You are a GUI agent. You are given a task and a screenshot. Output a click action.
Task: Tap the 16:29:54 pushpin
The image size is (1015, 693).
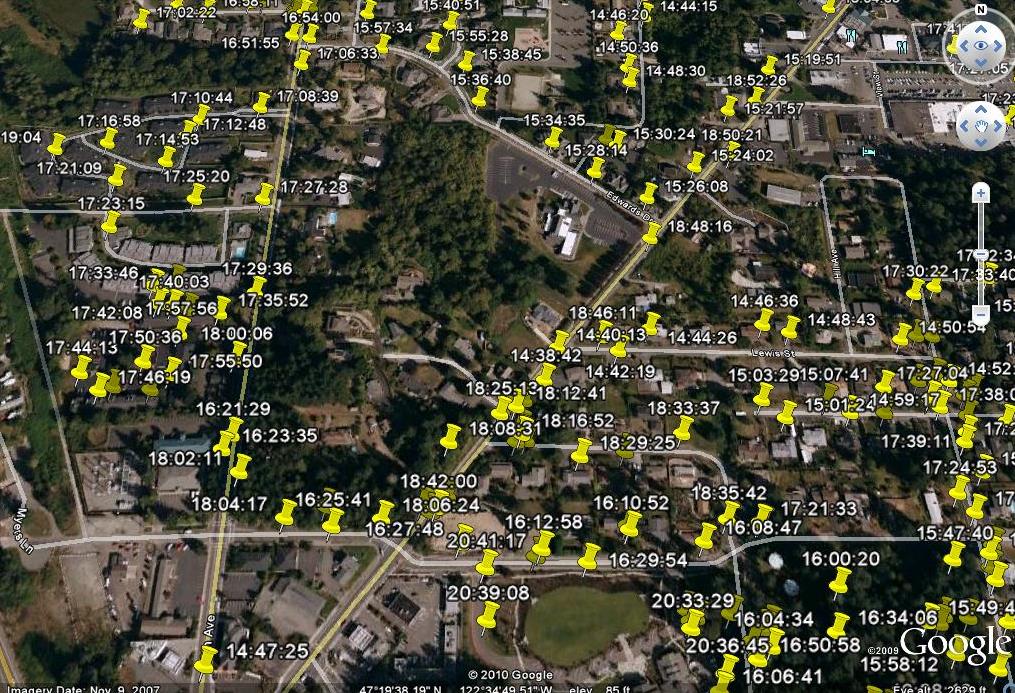coord(589,558)
